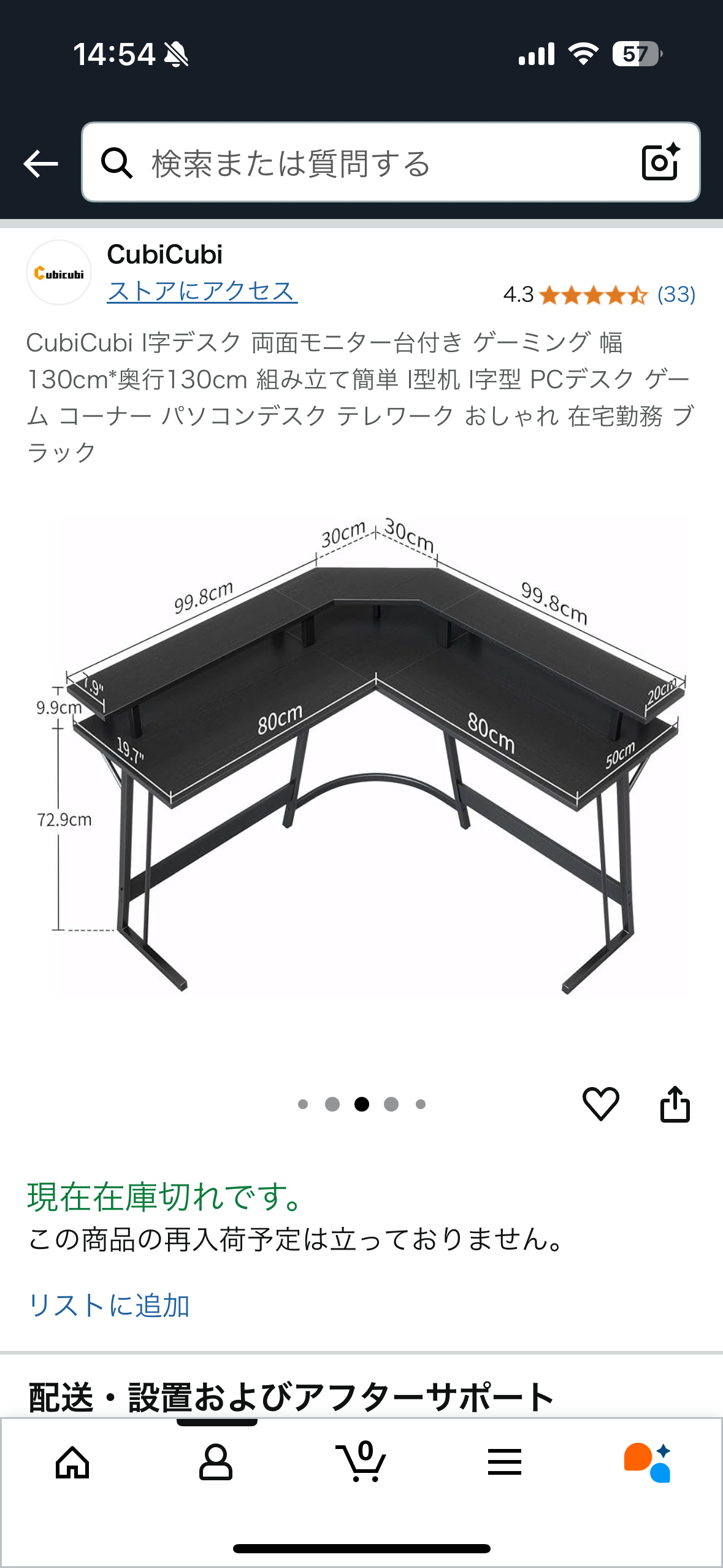Open the hamburger menu tab

pyautogui.click(x=505, y=1463)
